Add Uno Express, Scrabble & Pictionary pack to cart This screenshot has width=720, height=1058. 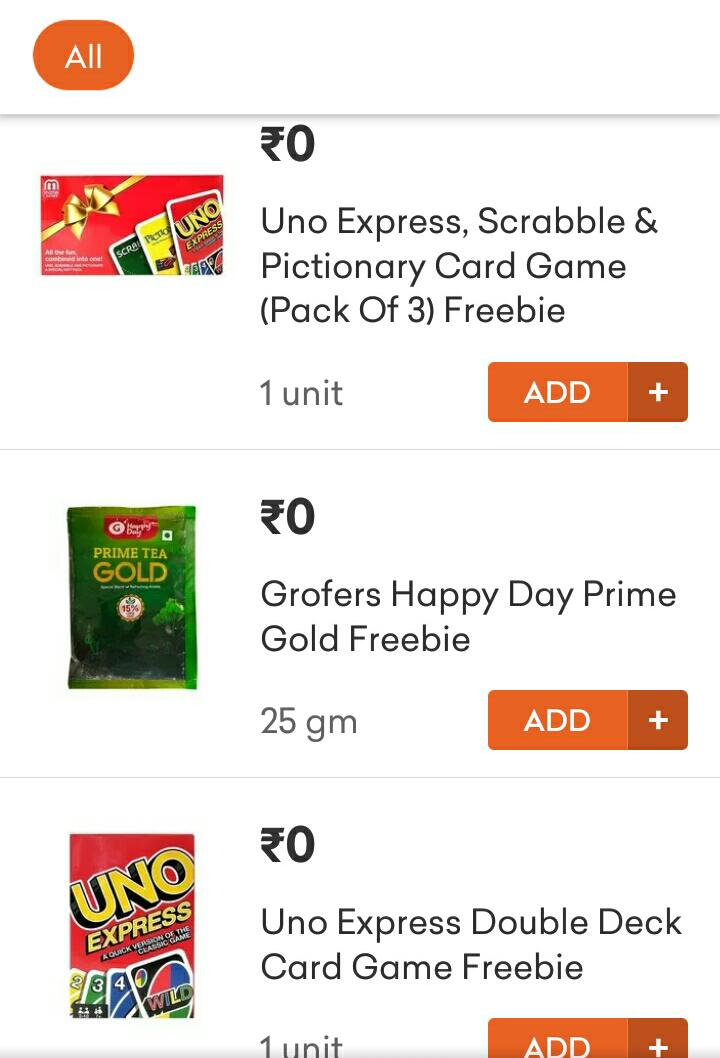click(x=587, y=392)
